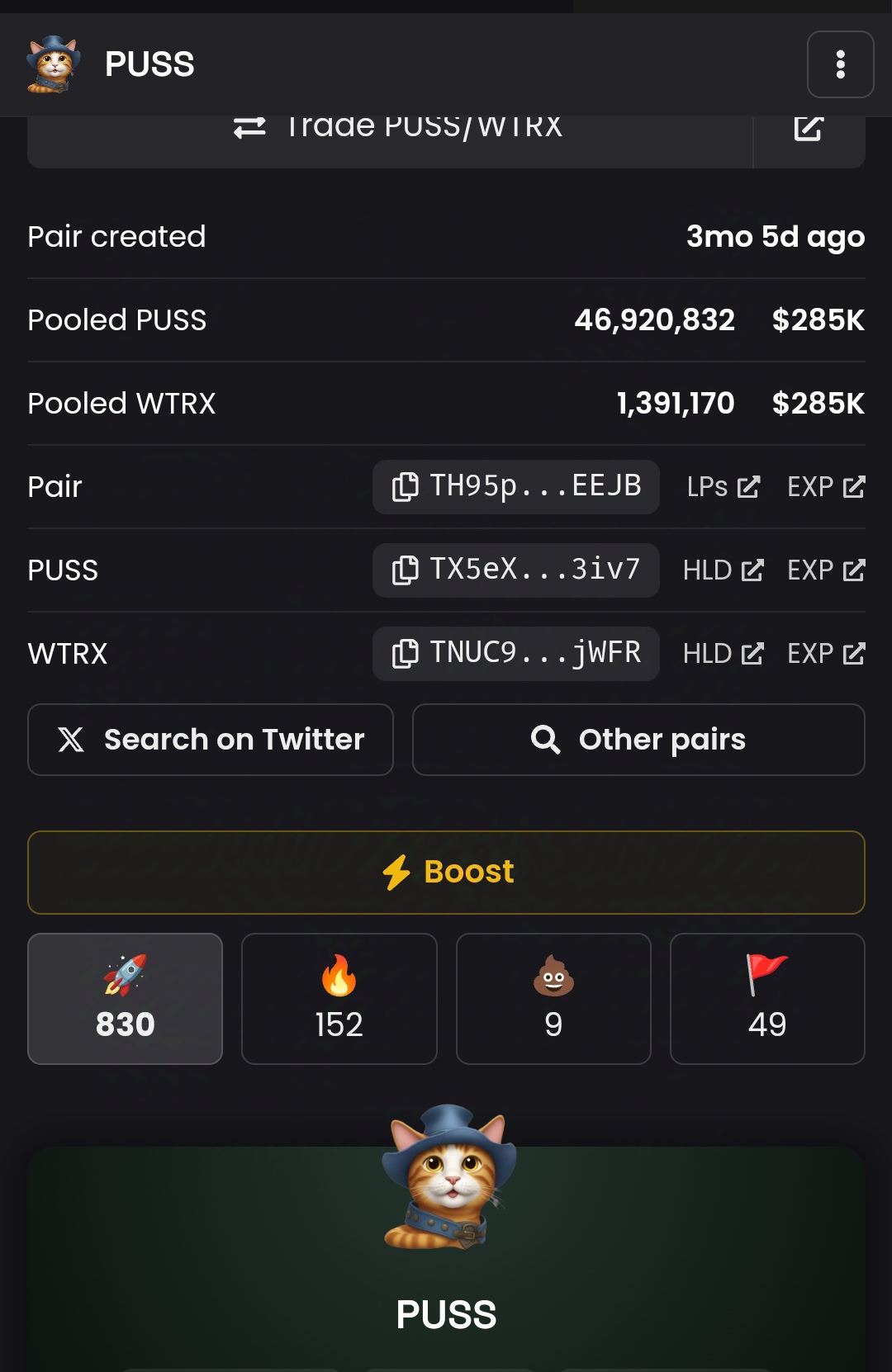The image size is (892, 1372).
Task: View WTRX holders via HLD link
Action: [x=724, y=654]
